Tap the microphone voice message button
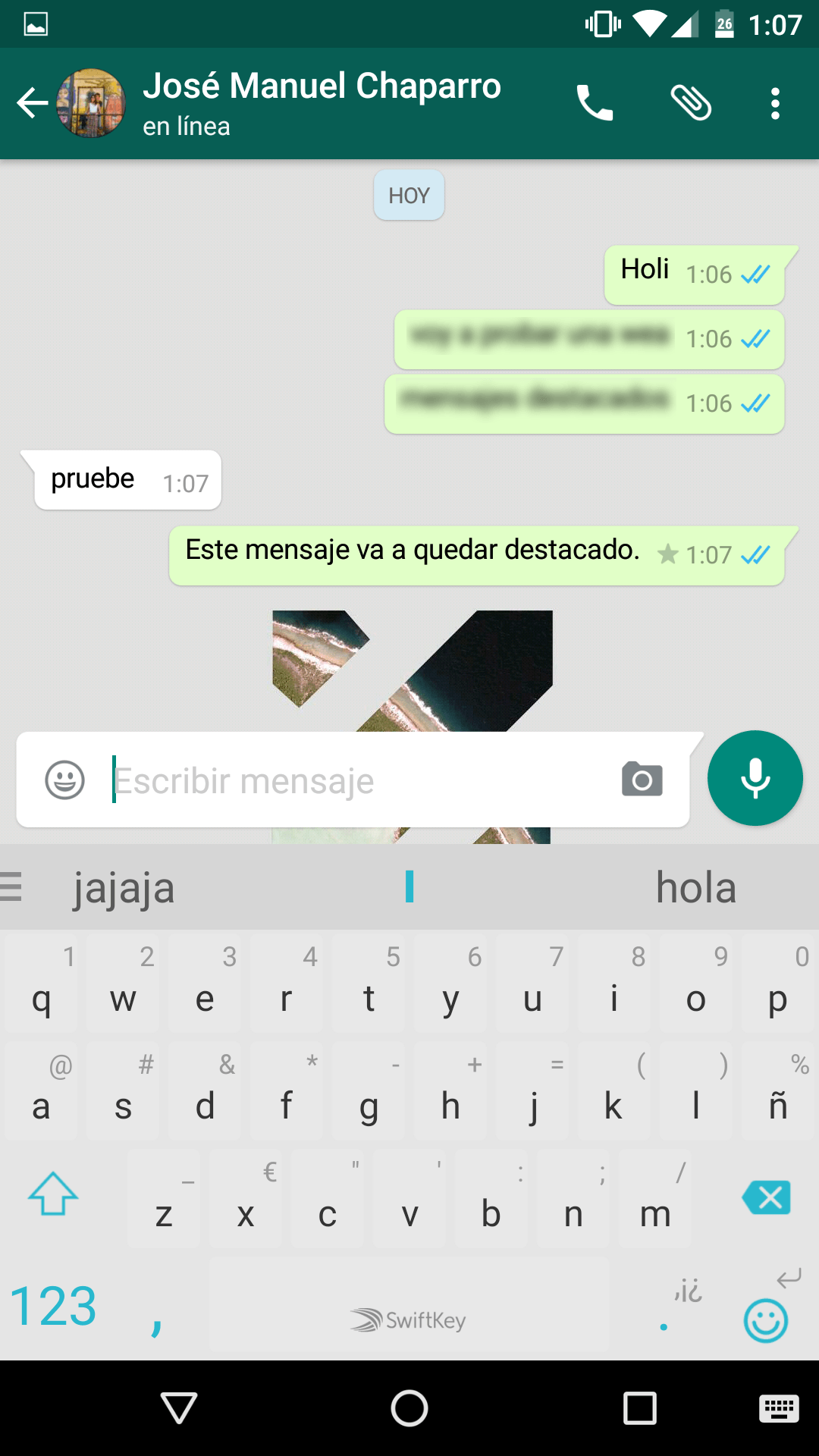 (755, 778)
